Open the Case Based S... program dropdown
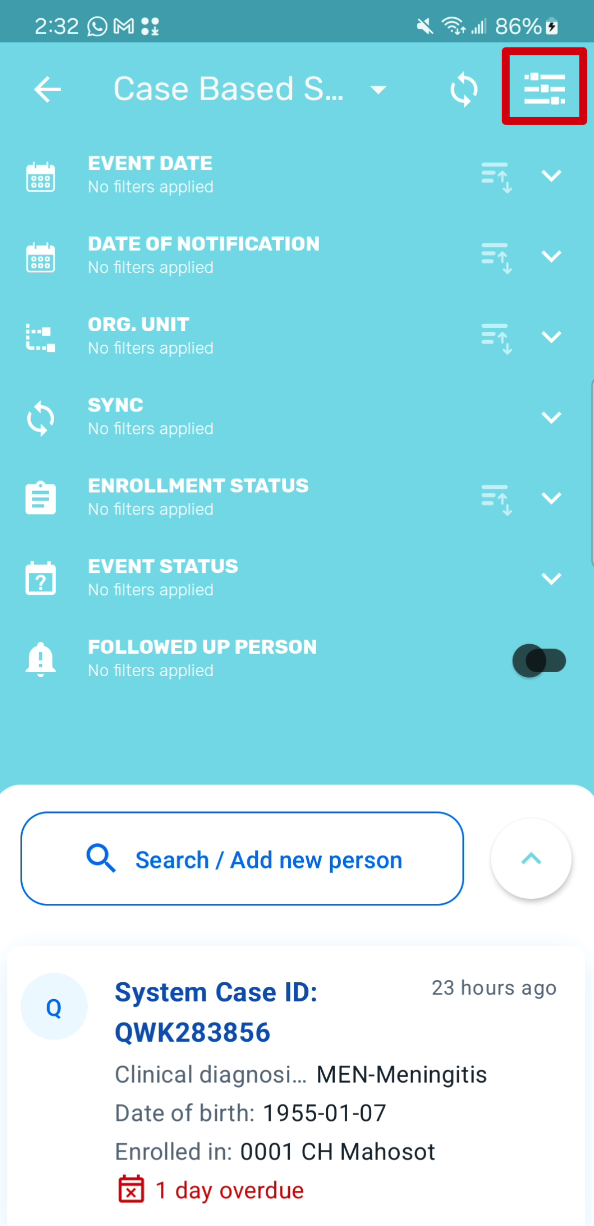594x1226 pixels. [x=250, y=90]
